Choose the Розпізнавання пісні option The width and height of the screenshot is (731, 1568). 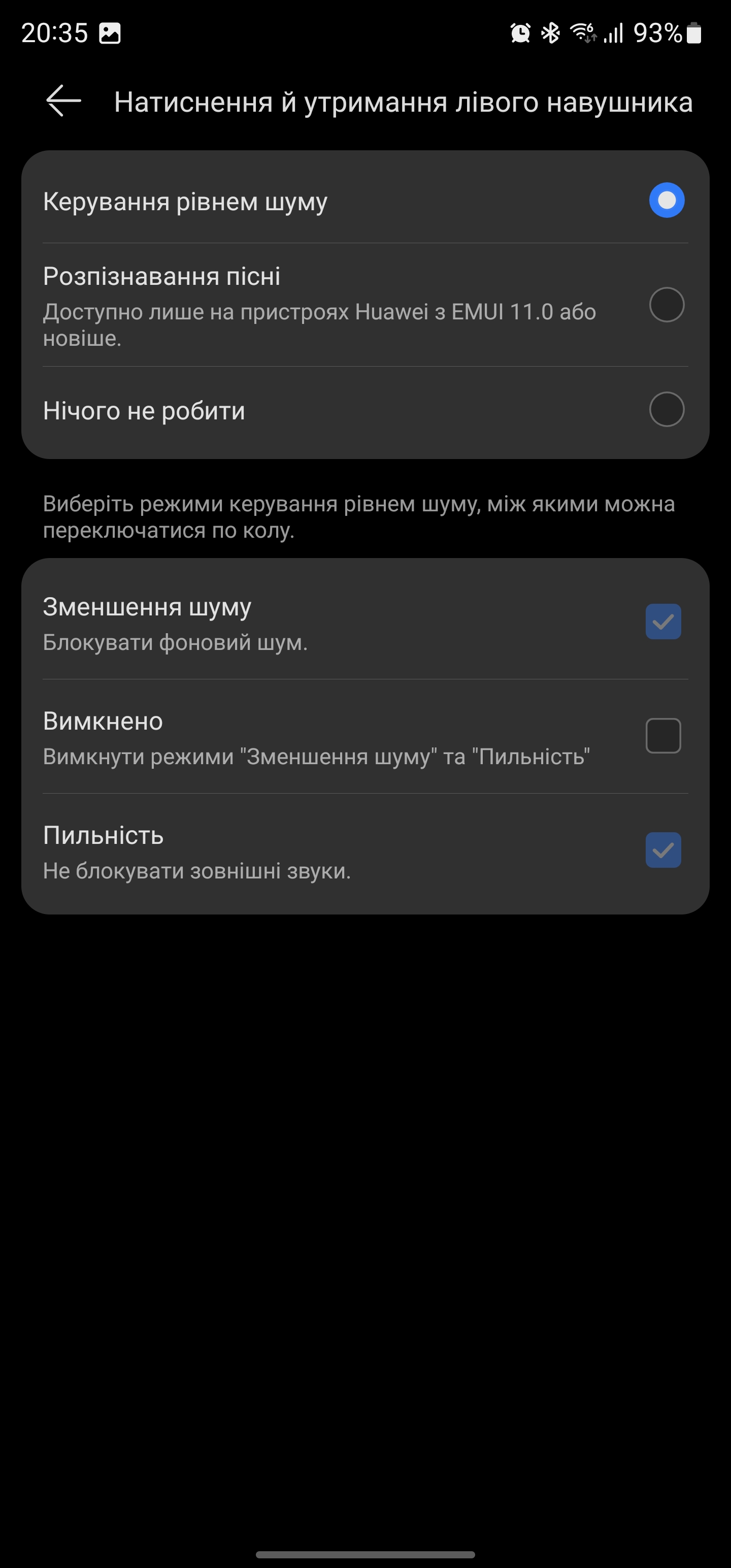pyautogui.click(x=666, y=305)
